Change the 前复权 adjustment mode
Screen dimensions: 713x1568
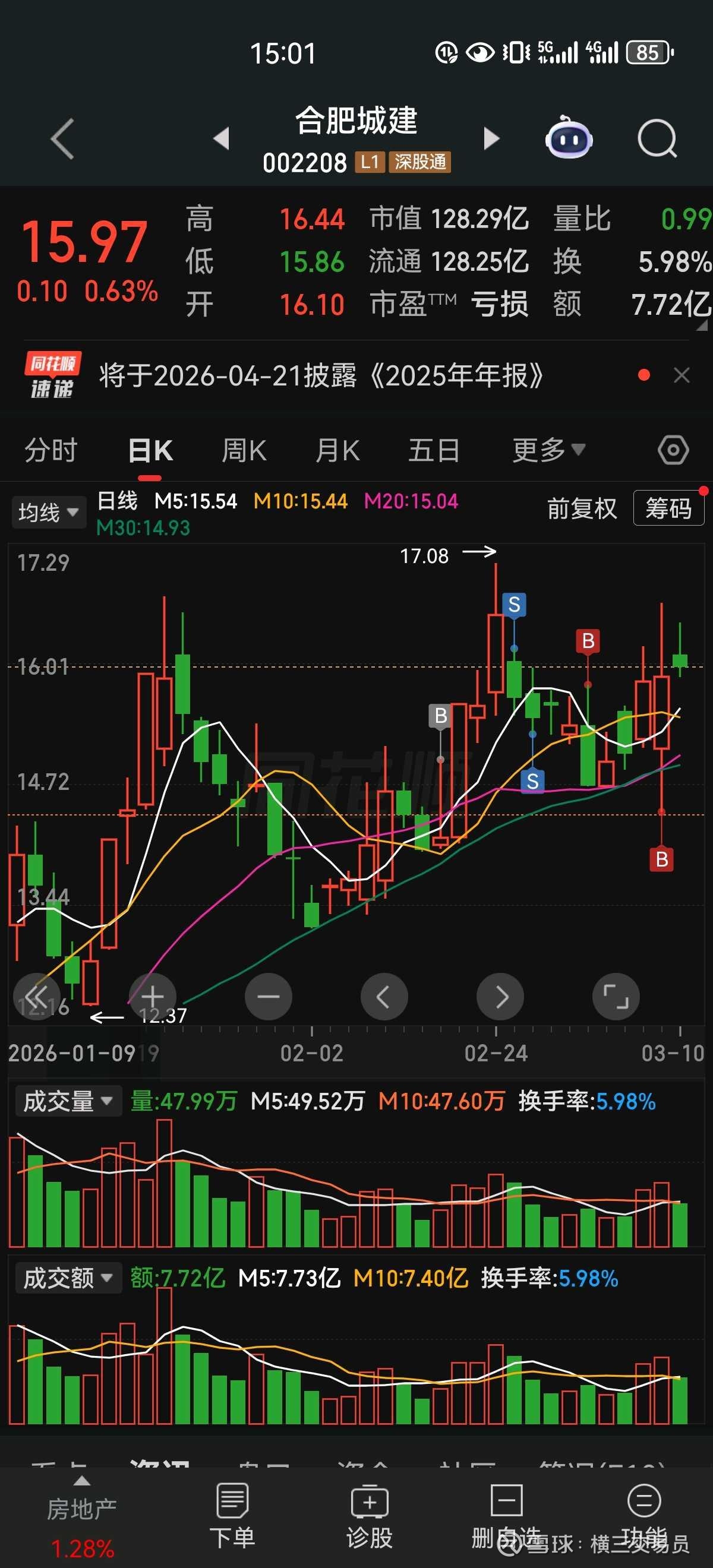click(582, 508)
